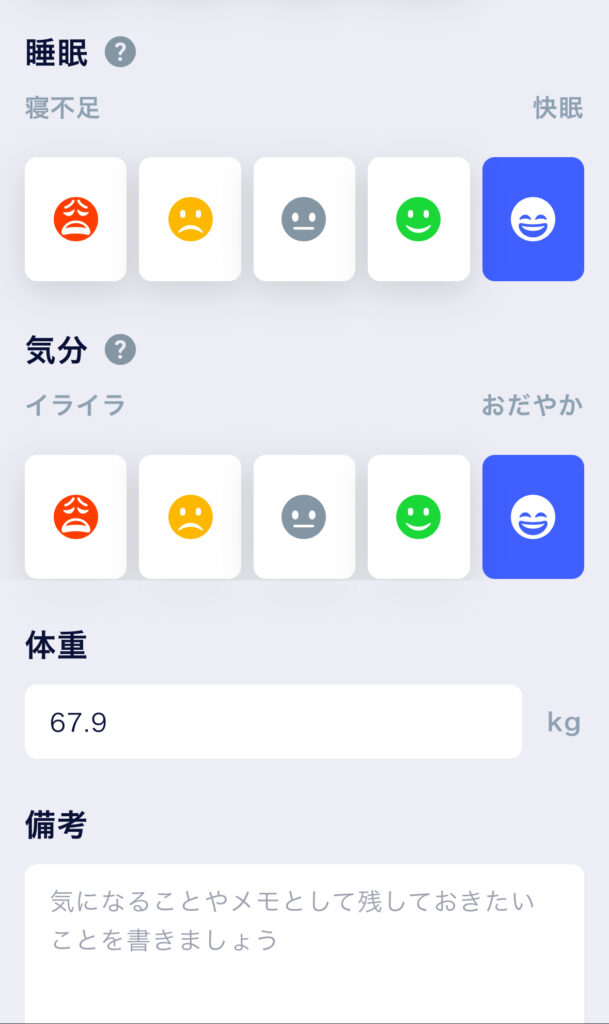This screenshot has width=609, height=1024.
Task: Open the help icon next to 気分
Action: (x=120, y=350)
